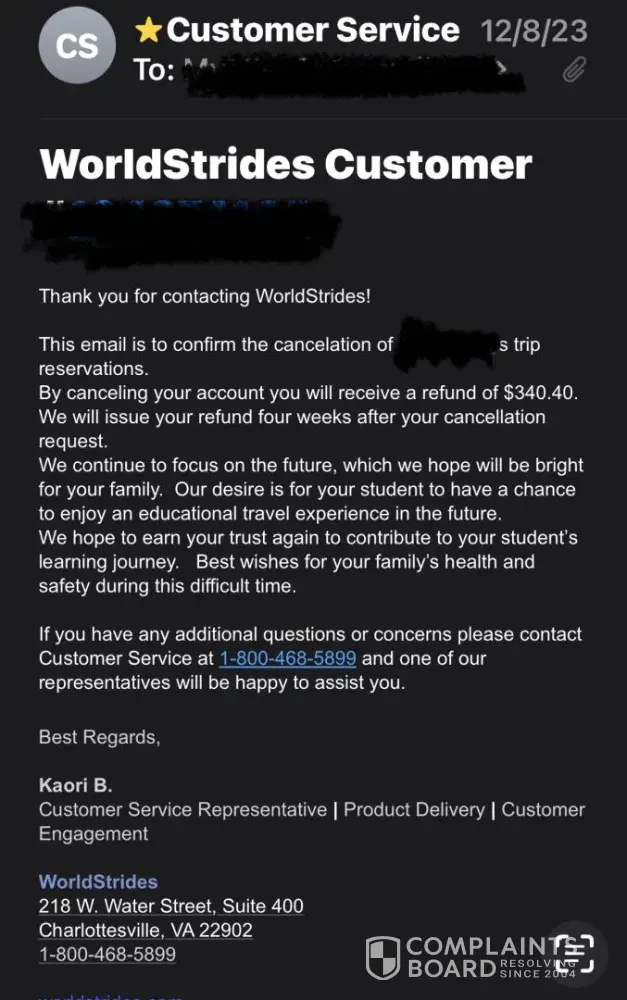Open the CS sender avatar
This screenshot has height=1000, width=627.
(76, 46)
